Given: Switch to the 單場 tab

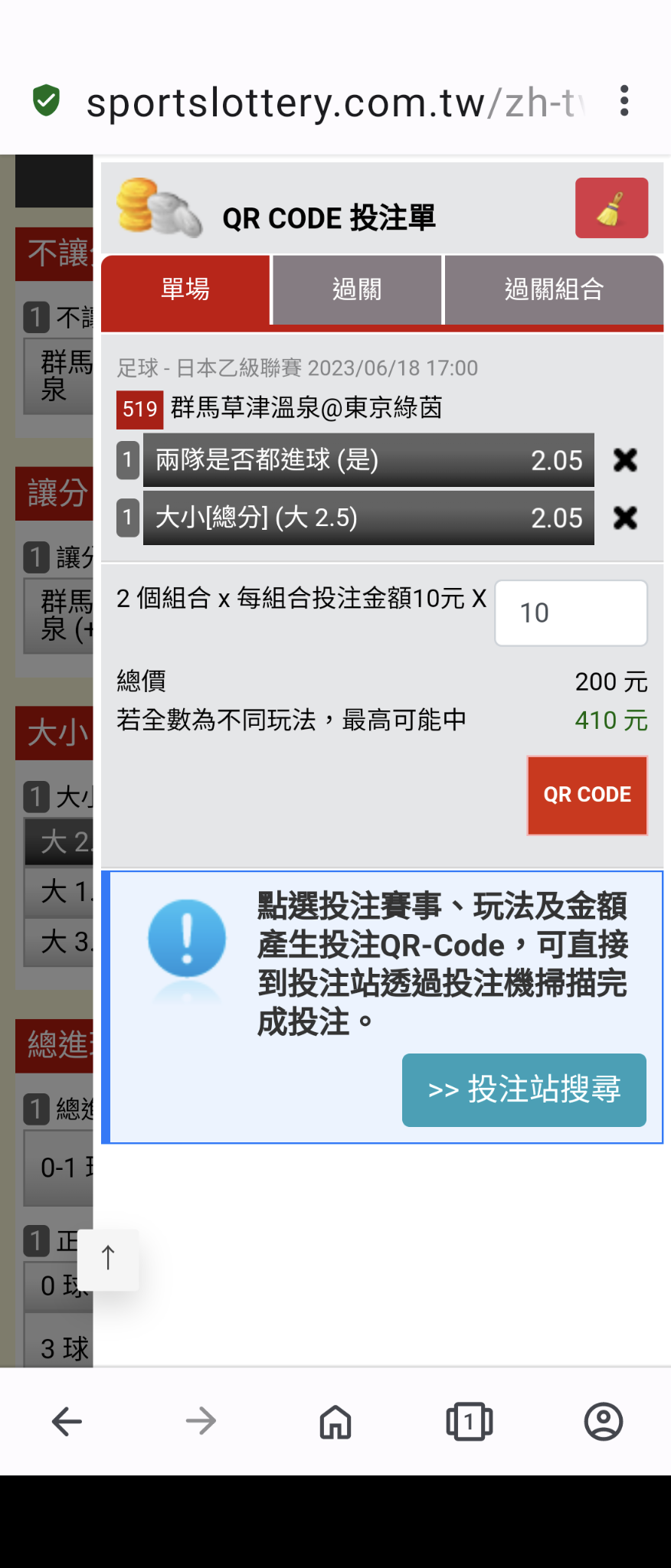Looking at the screenshot, I should pos(185,290).
